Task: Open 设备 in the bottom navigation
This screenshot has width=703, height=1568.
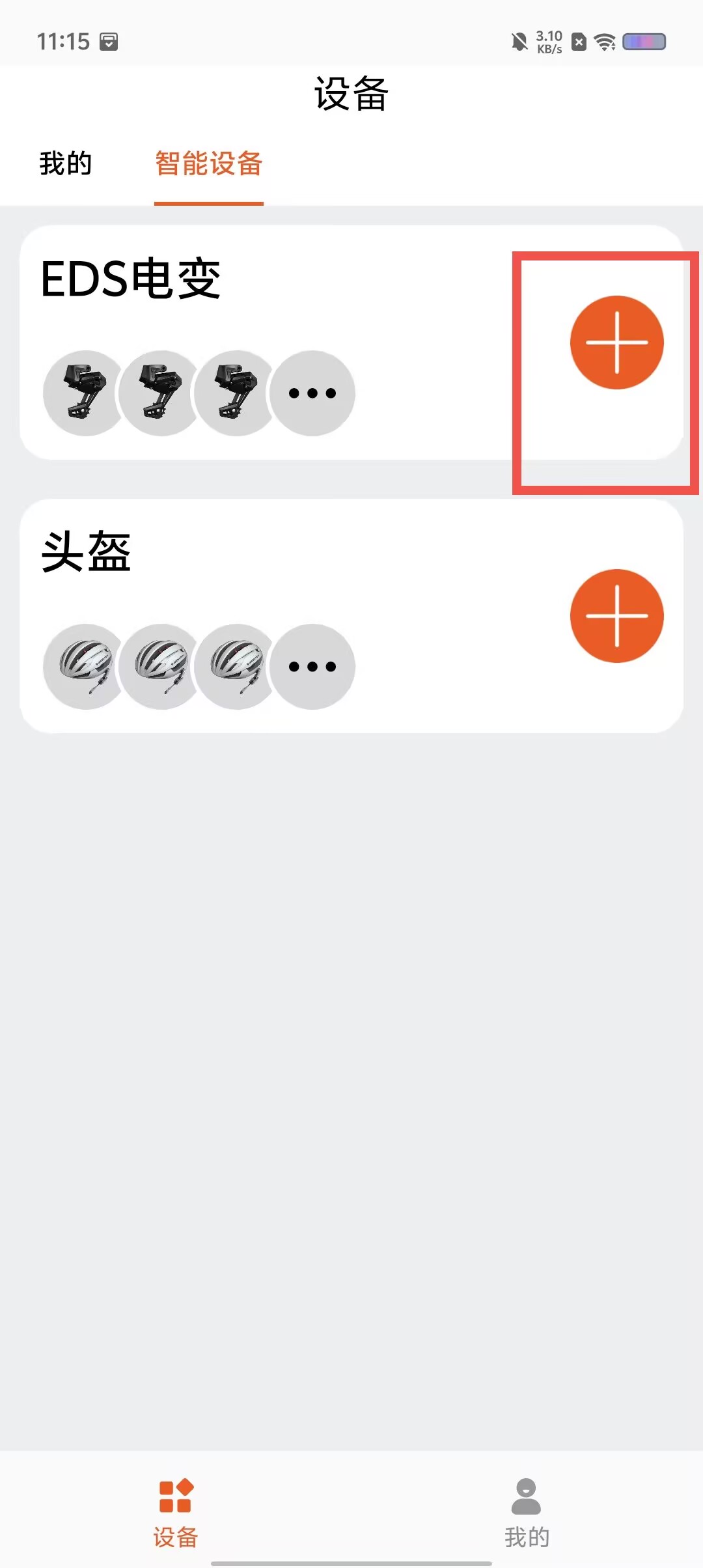Action: coord(176,1513)
